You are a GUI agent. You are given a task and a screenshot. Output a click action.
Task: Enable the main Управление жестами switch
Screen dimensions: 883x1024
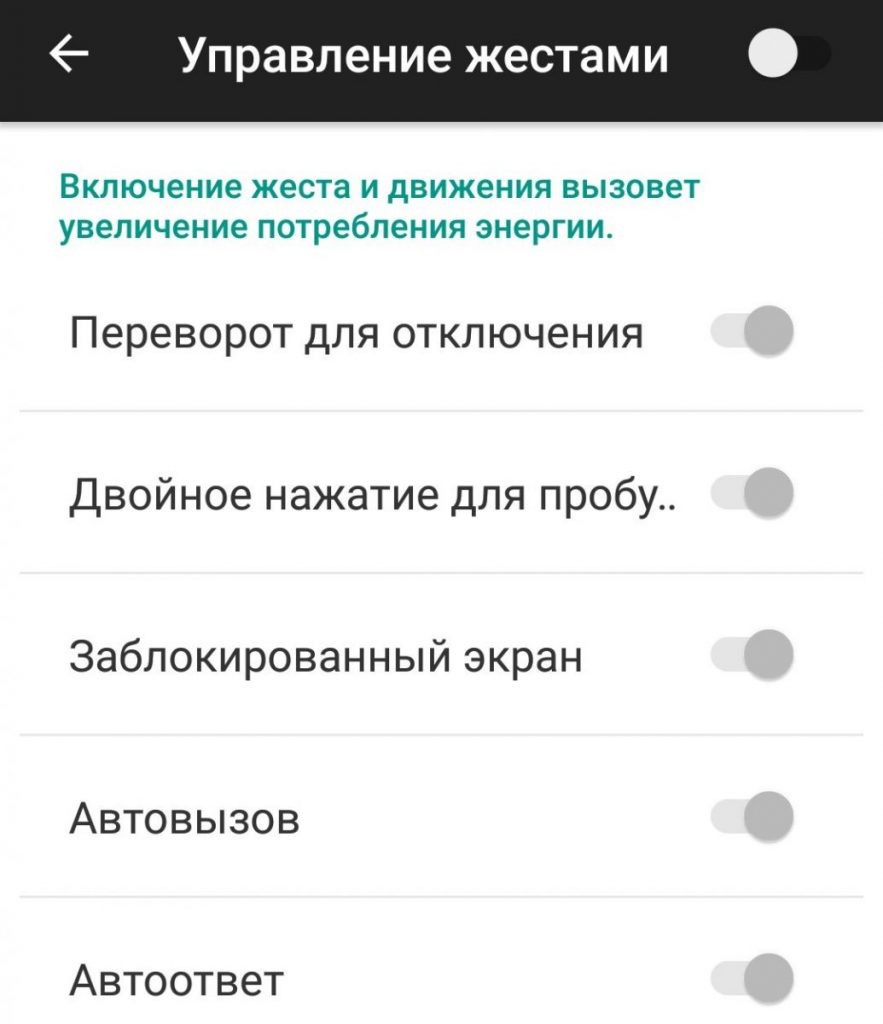point(790,53)
